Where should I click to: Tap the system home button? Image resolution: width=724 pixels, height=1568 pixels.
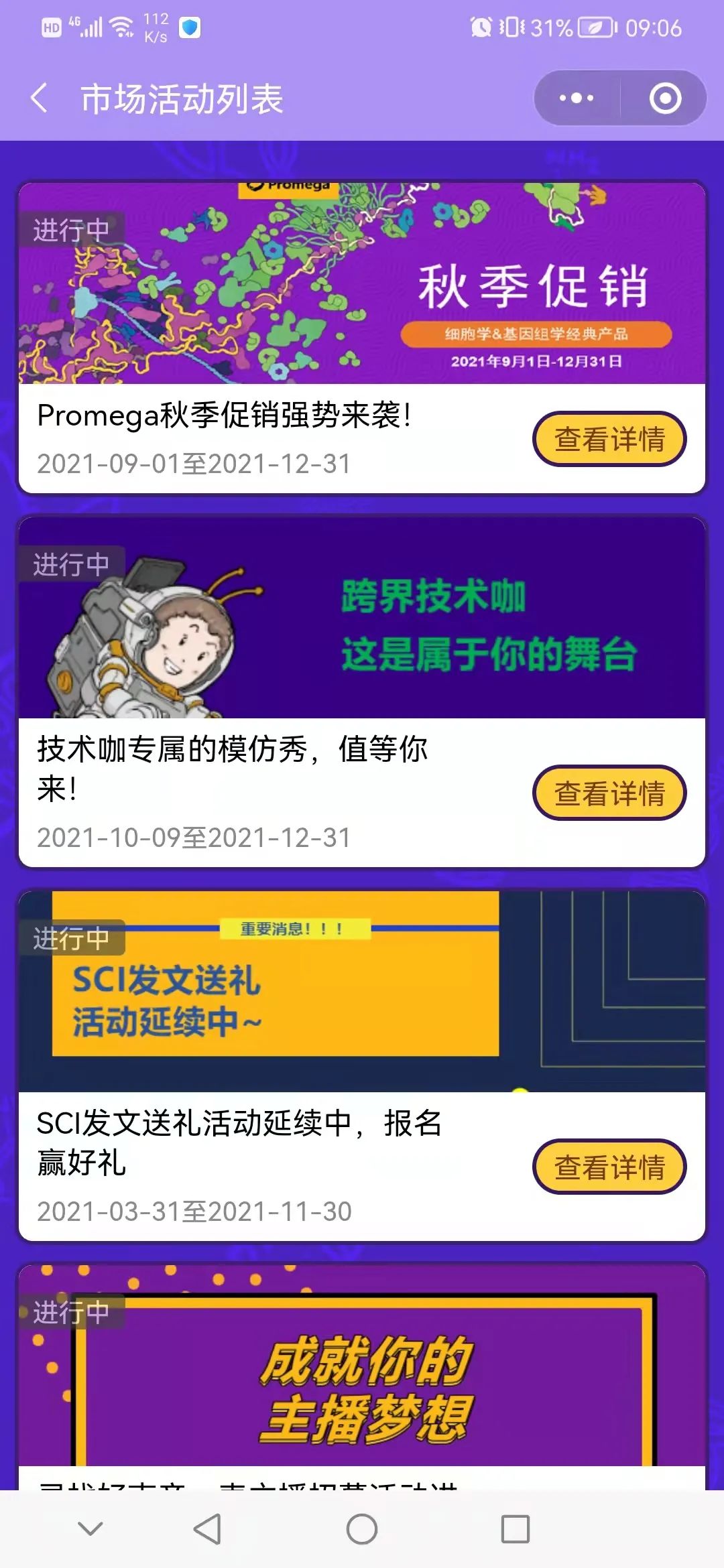point(362,1529)
